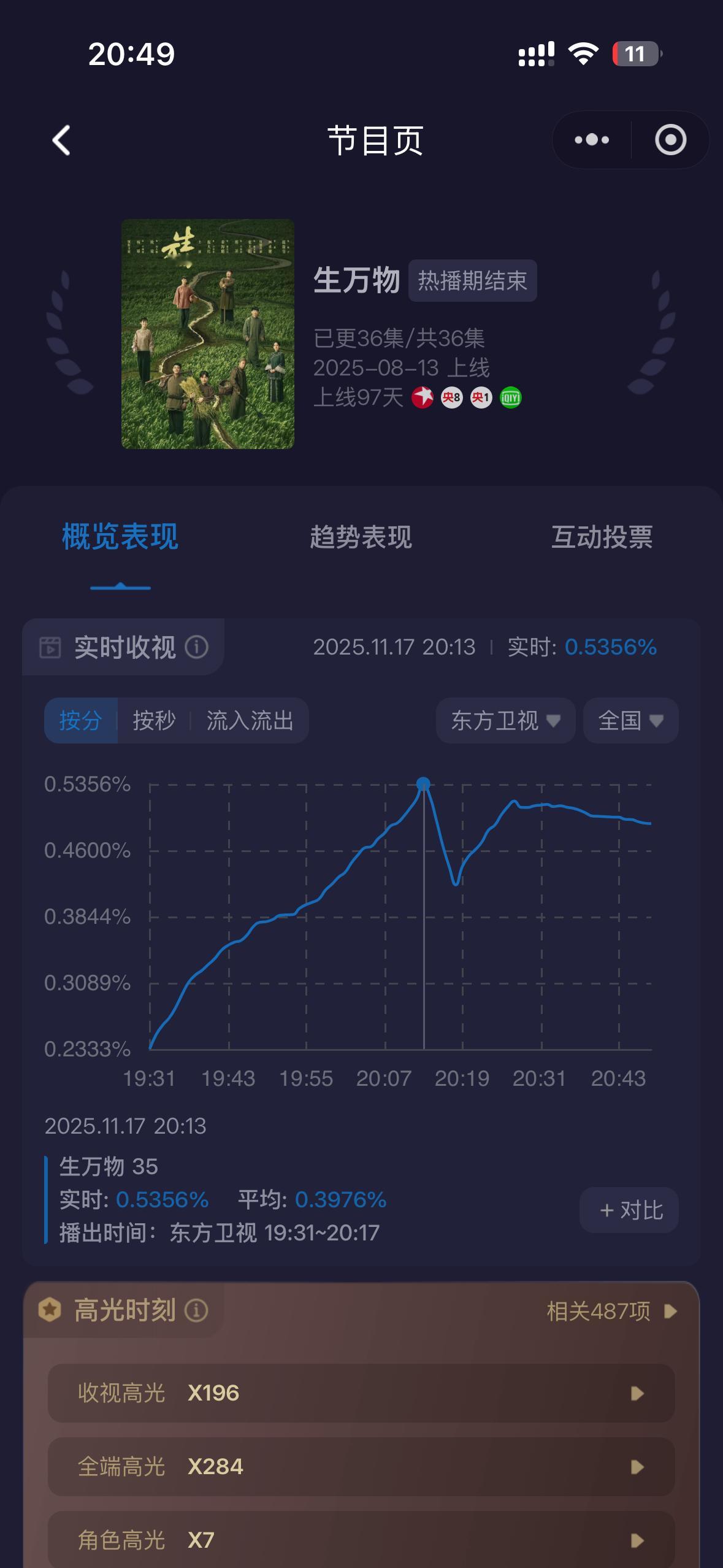This screenshot has width=723, height=1568.
Task: Tap the back arrow icon
Action: point(60,140)
